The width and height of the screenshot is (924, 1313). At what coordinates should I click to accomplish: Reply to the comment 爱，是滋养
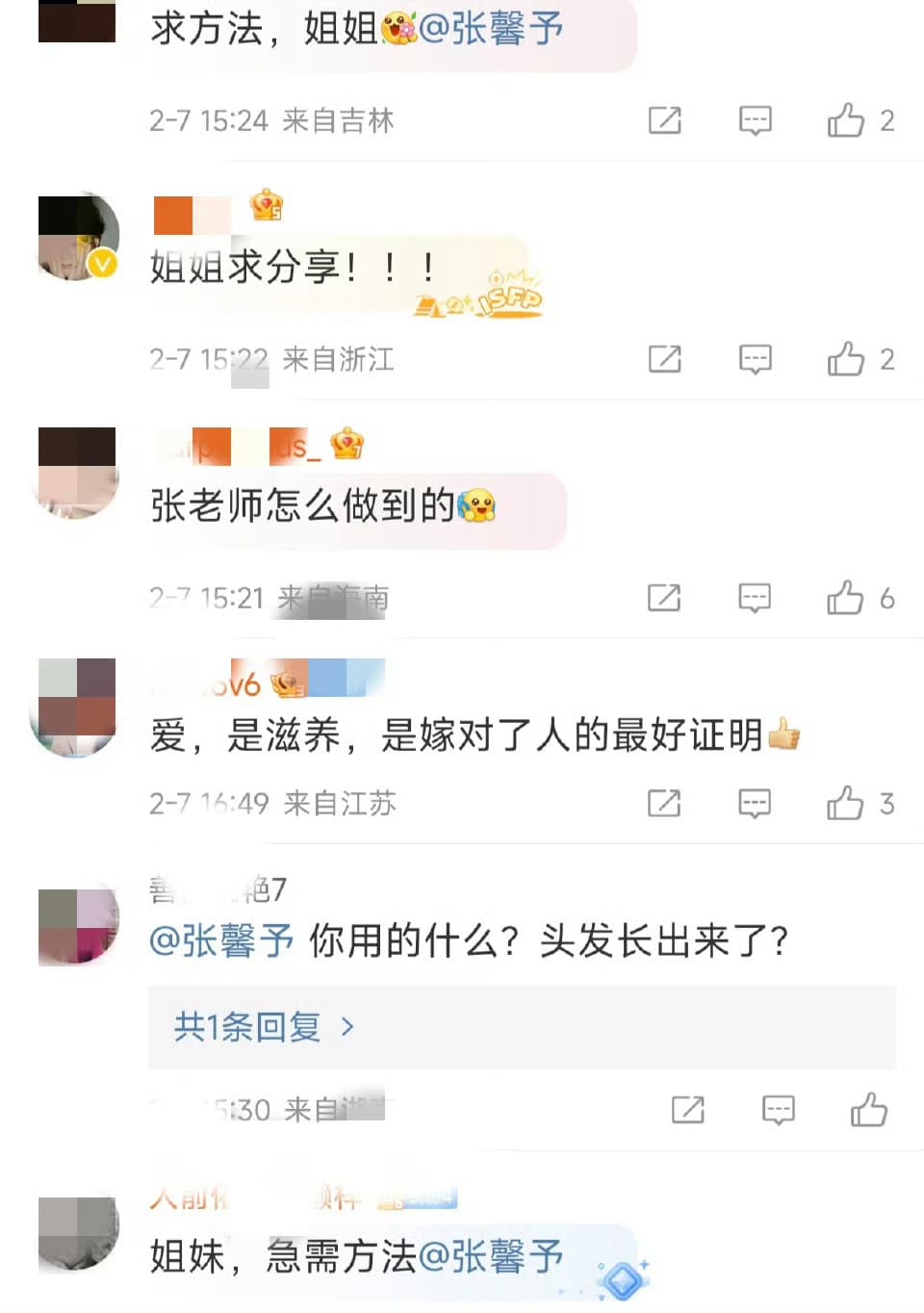click(756, 803)
